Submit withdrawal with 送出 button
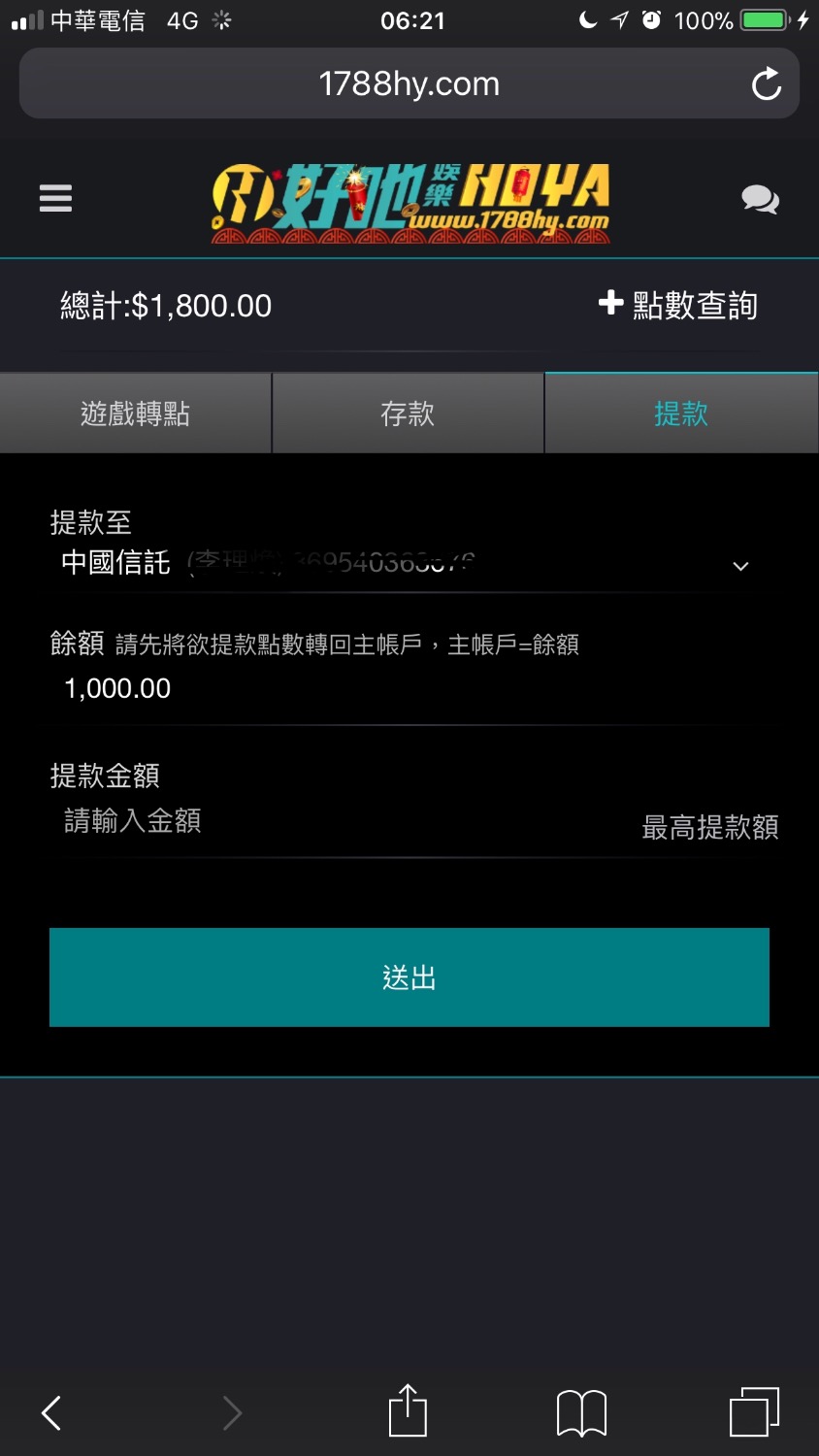 coord(409,976)
